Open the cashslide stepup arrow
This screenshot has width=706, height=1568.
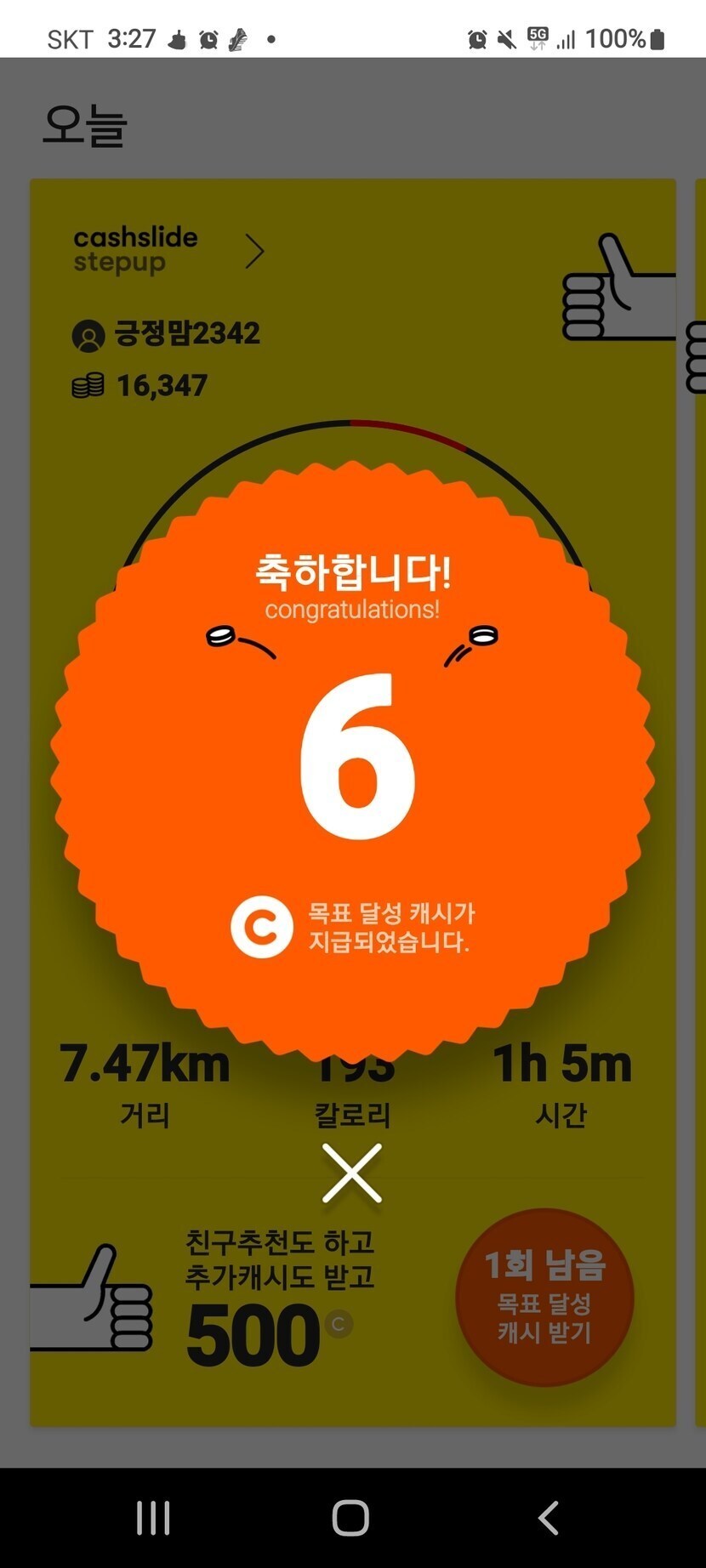pyautogui.click(x=254, y=251)
